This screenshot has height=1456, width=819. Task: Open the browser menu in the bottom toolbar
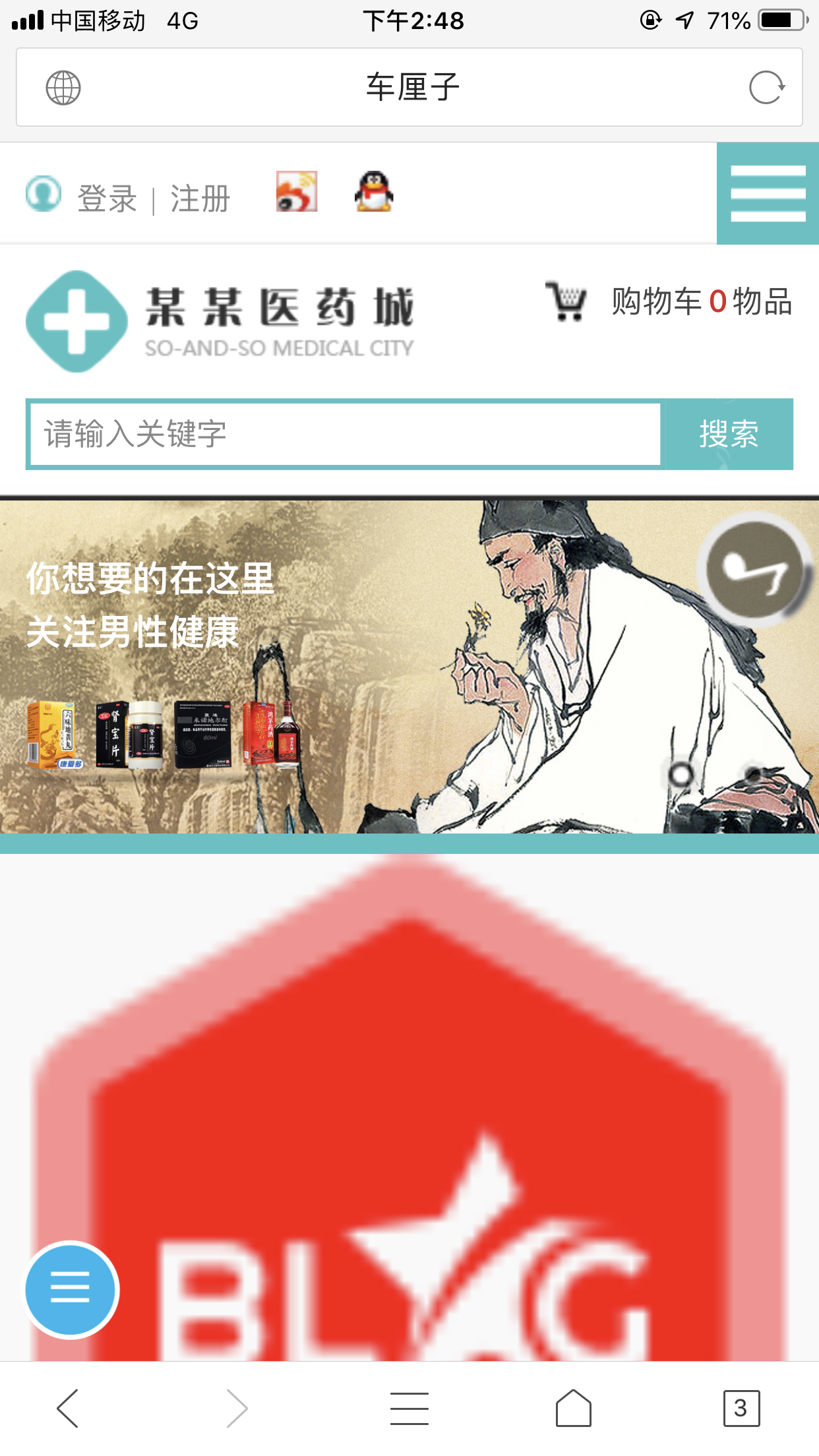409,1408
